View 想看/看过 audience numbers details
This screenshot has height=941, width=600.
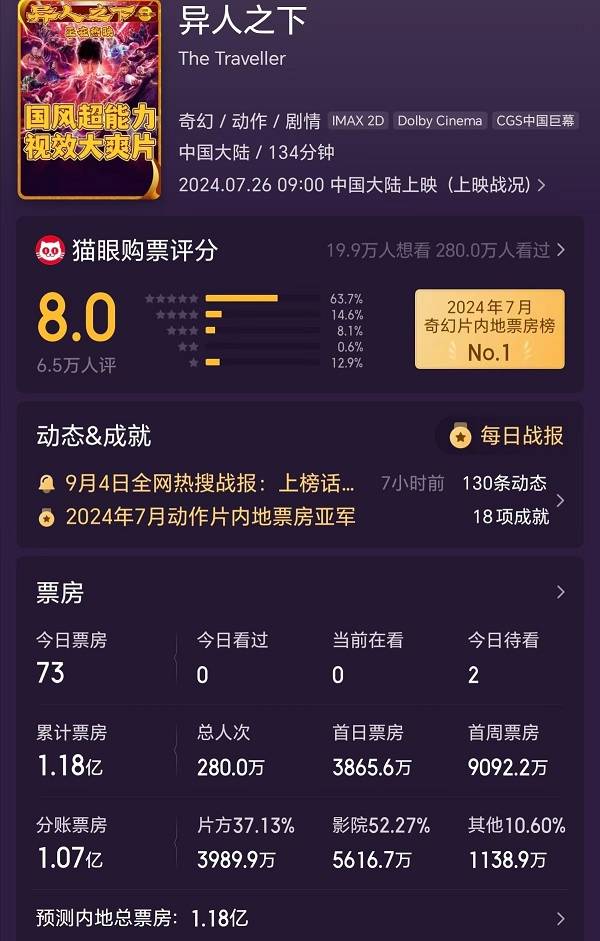click(x=446, y=250)
